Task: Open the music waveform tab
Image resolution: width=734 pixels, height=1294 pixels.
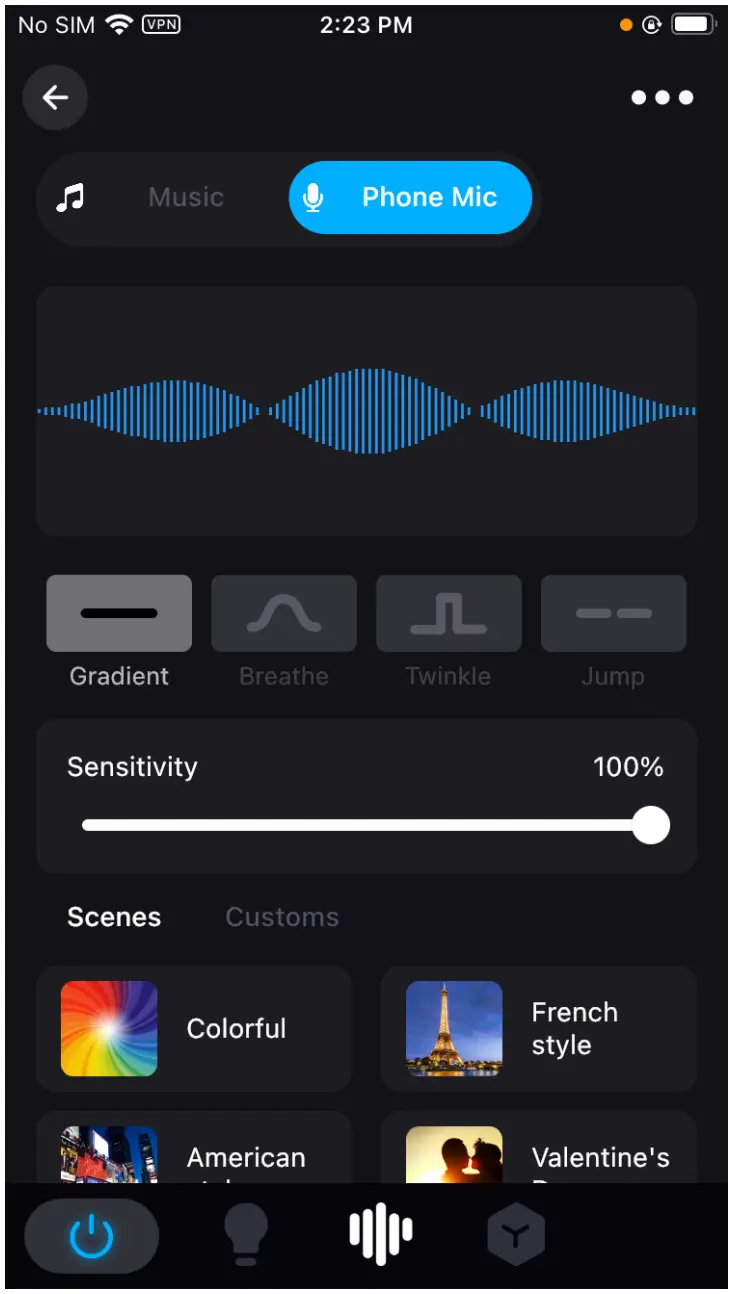Action: point(380,1235)
